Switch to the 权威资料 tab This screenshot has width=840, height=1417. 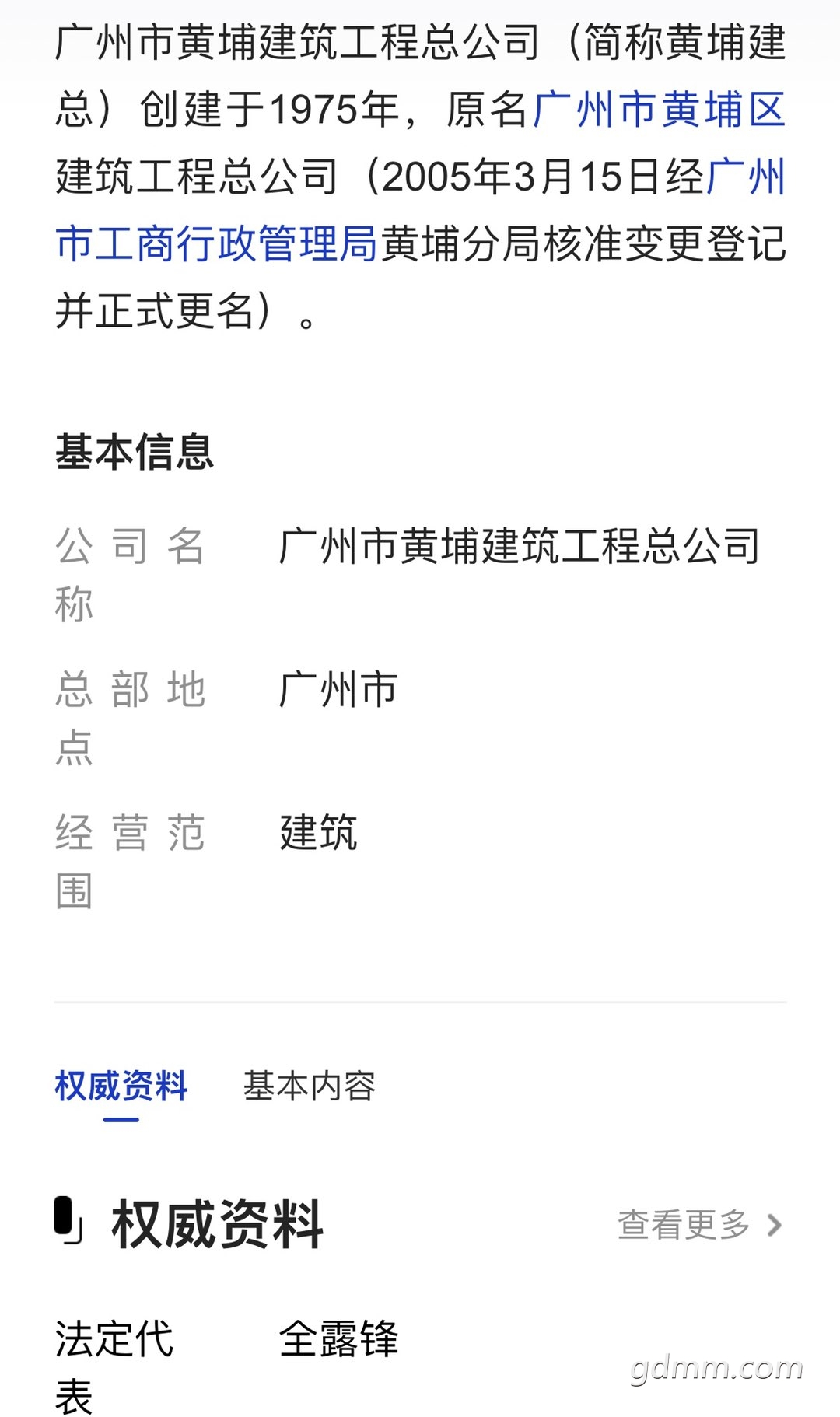click(121, 1086)
